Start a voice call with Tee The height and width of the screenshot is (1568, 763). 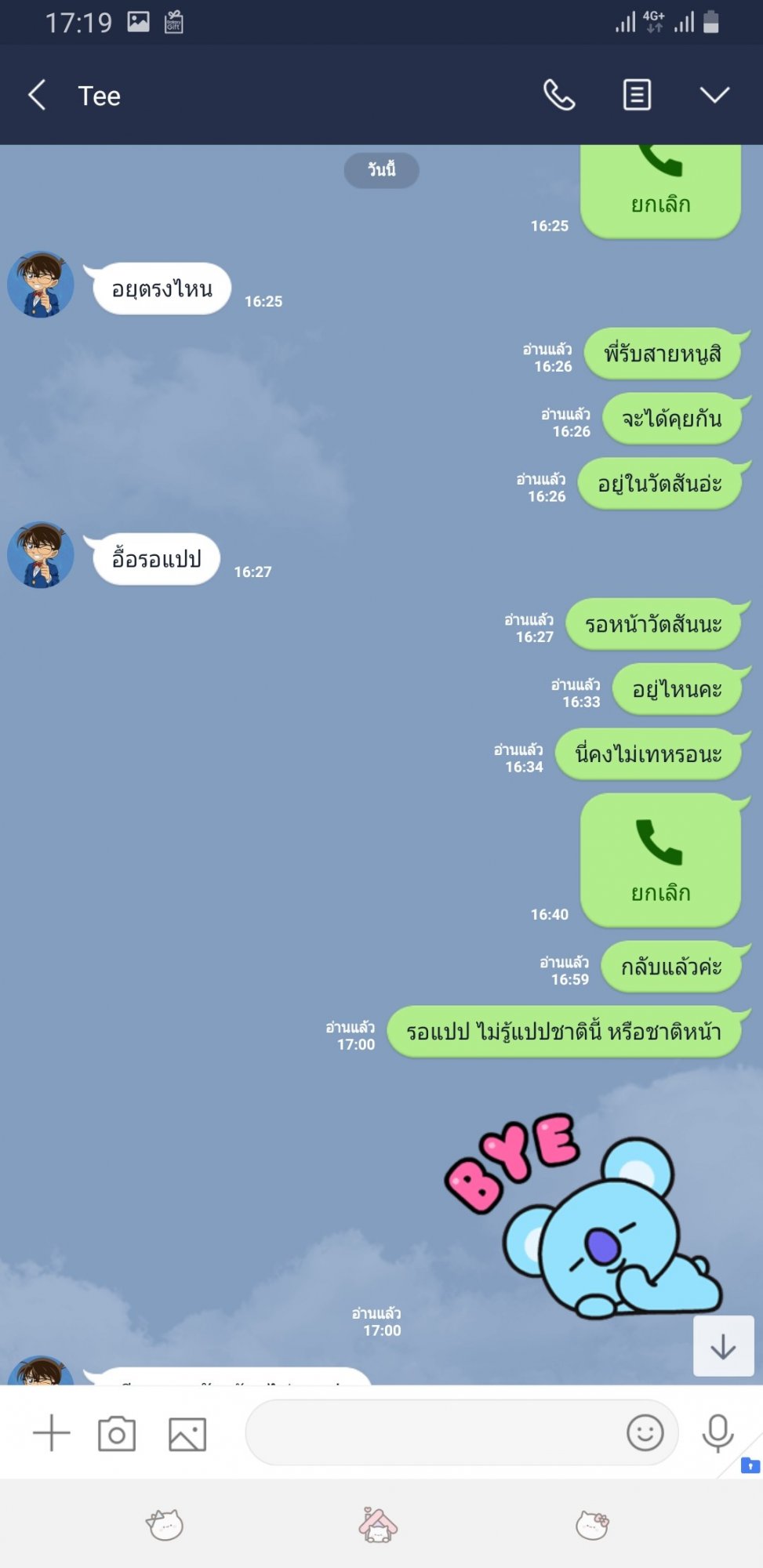(x=559, y=96)
